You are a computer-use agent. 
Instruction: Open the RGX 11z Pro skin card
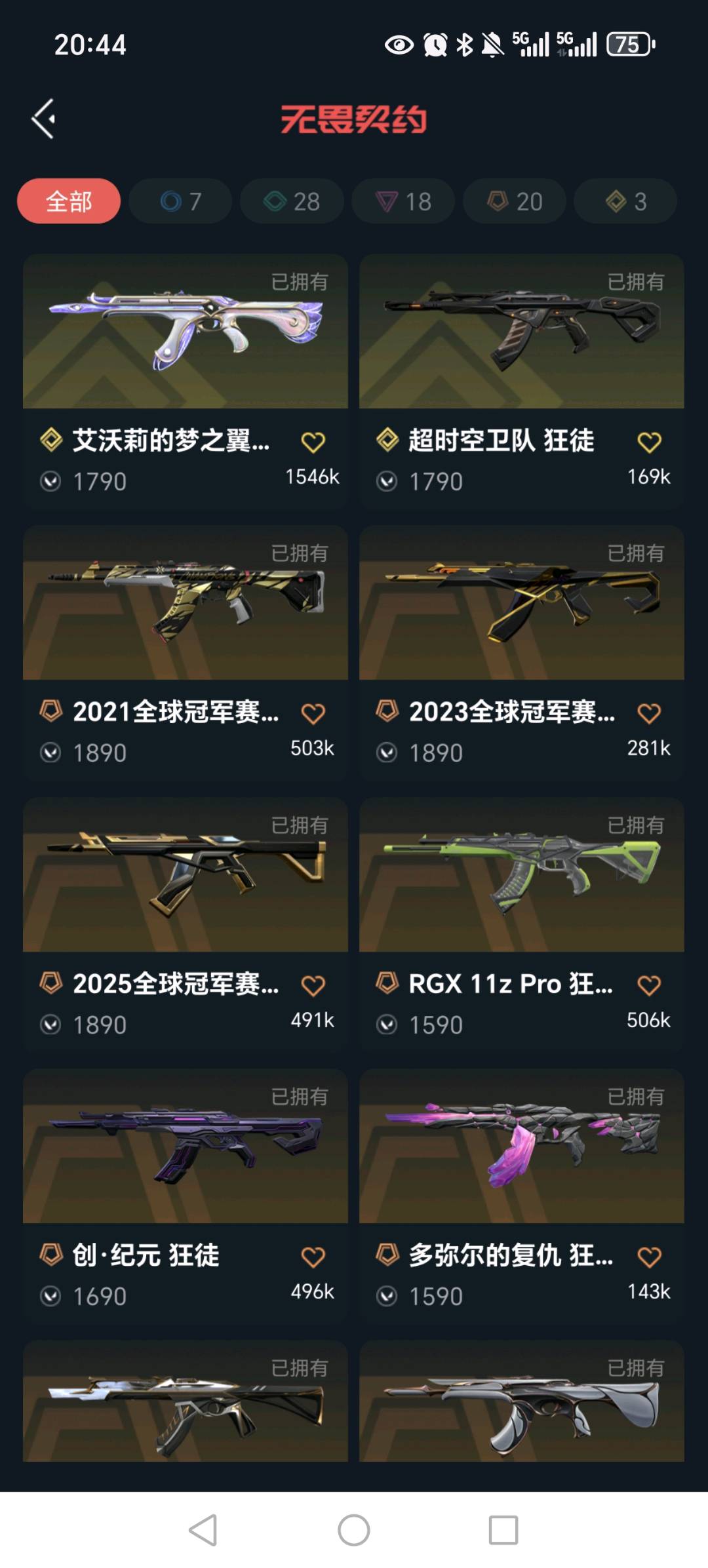522,874
